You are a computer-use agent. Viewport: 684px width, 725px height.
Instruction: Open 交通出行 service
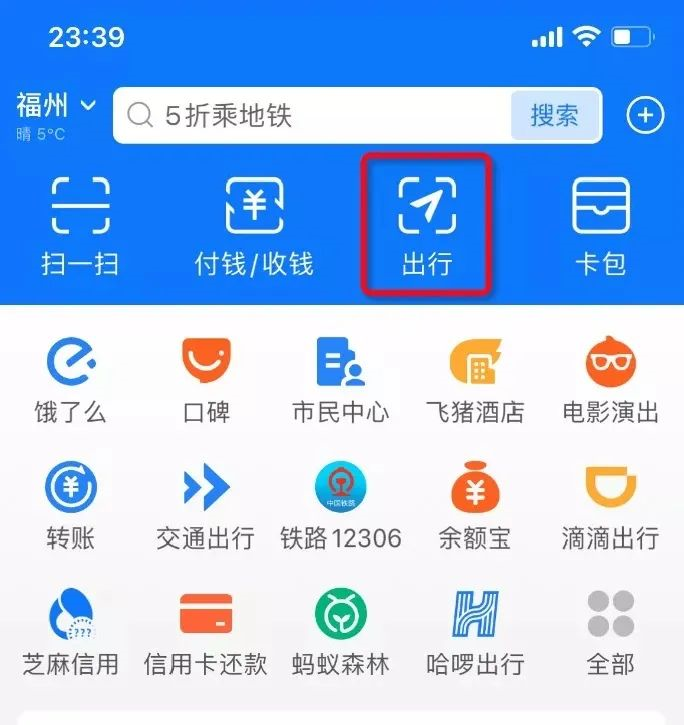coord(207,505)
